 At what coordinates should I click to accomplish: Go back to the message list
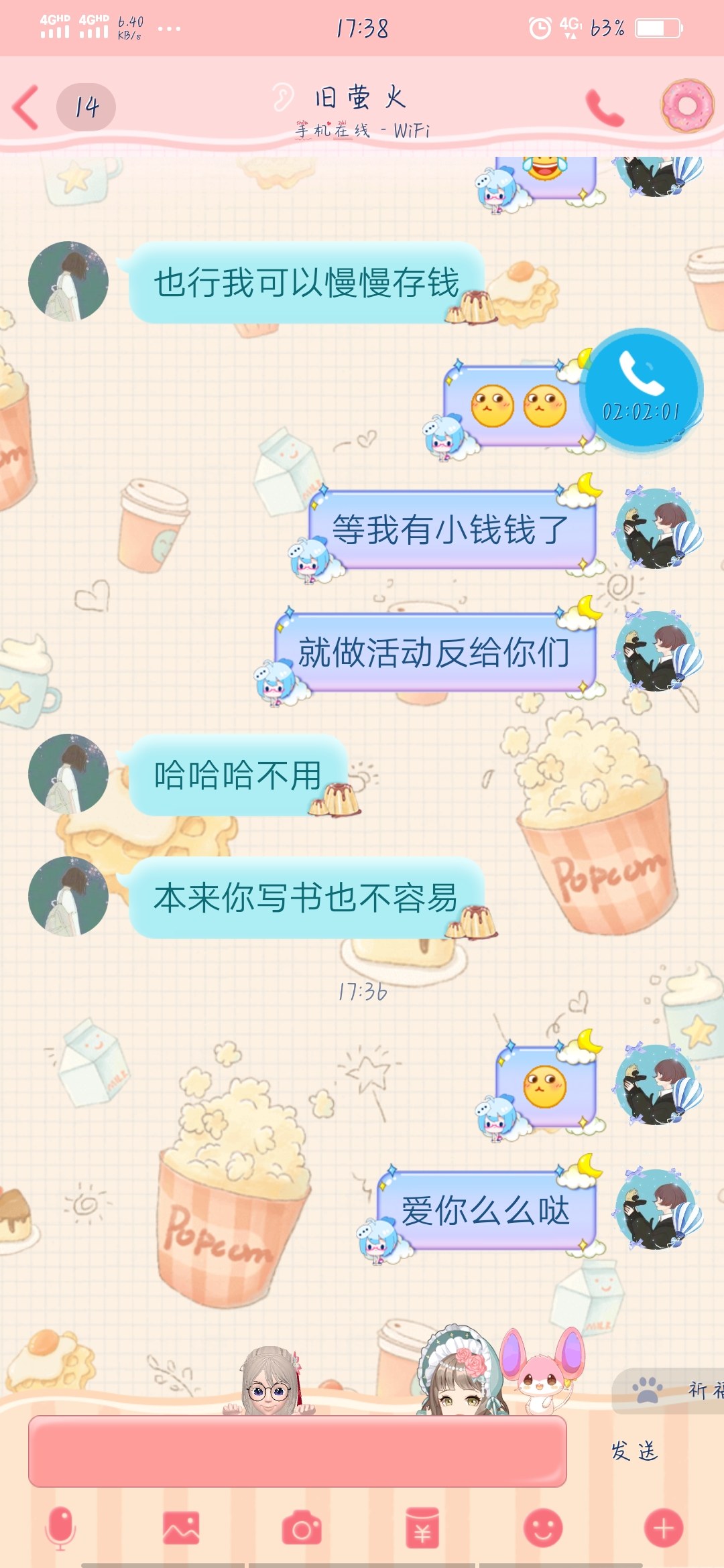[27, 107]
